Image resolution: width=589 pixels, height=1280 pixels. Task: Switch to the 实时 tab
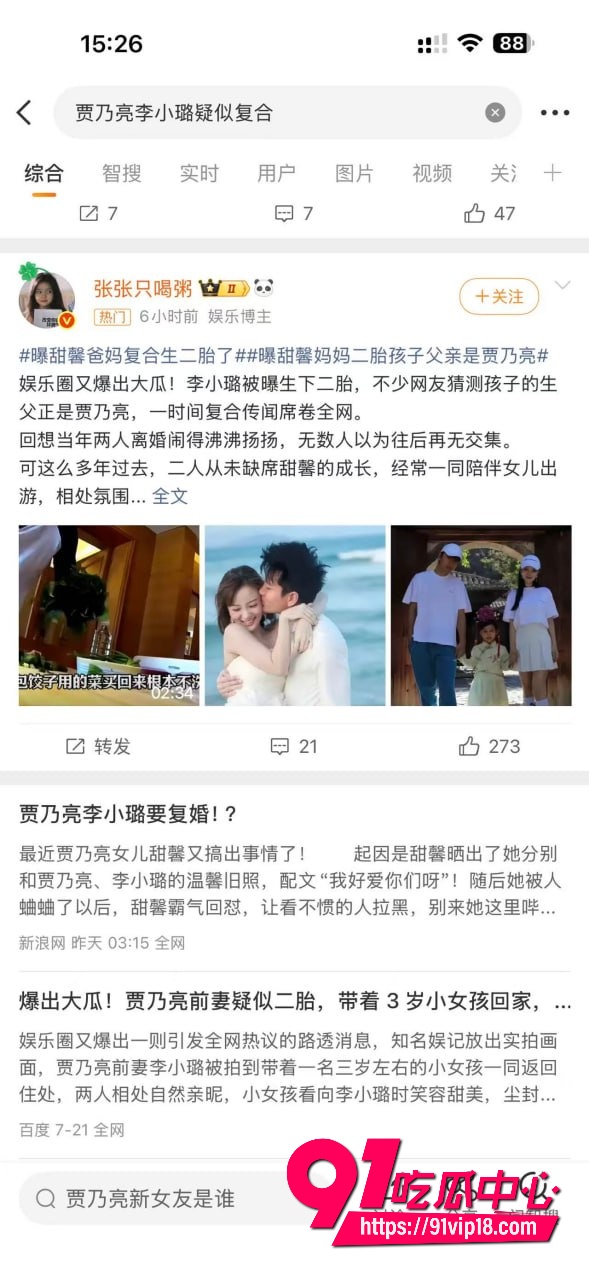[x=199, y=173]
